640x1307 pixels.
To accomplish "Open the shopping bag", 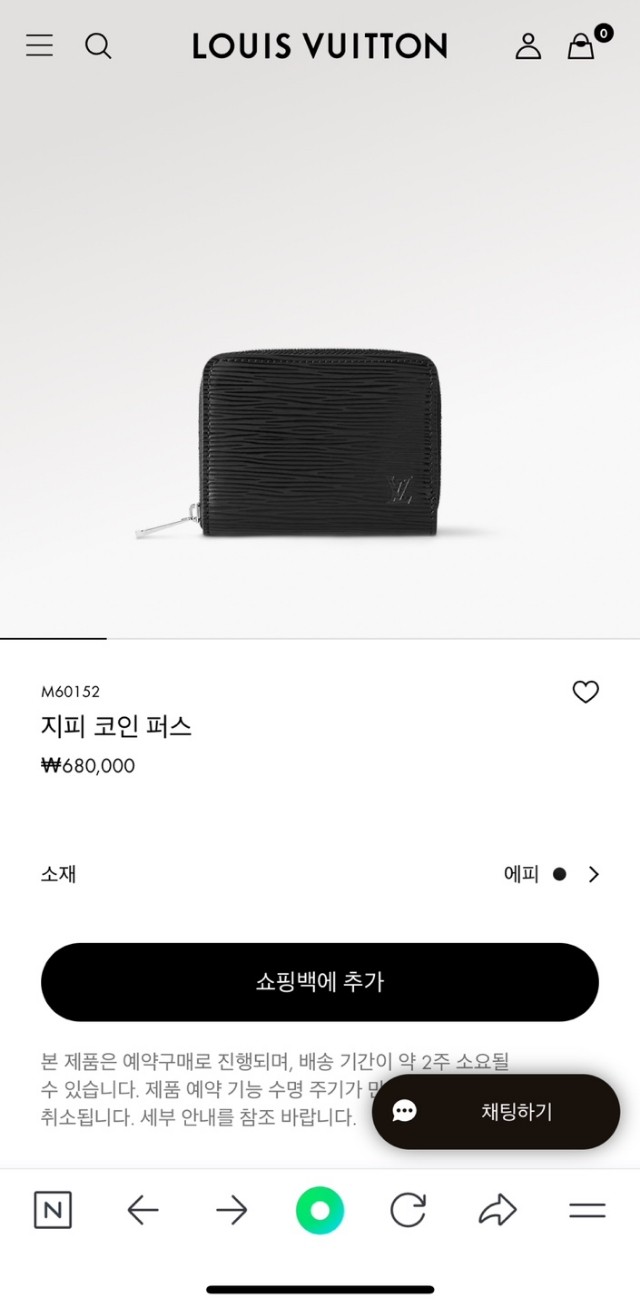I will coord(581,46).
